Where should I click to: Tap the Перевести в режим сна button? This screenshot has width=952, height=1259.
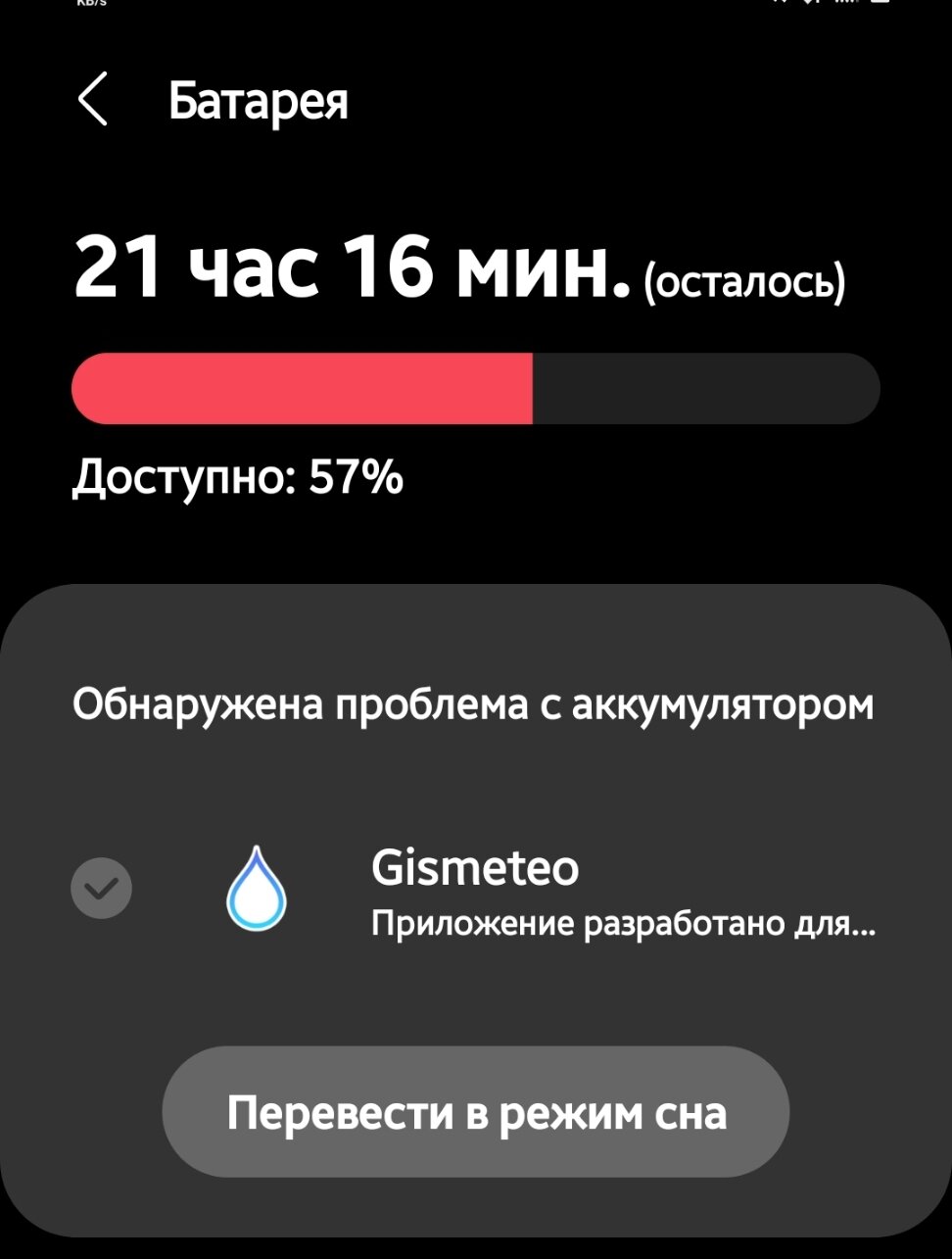pyautogui.click(x=476, y=1112)
